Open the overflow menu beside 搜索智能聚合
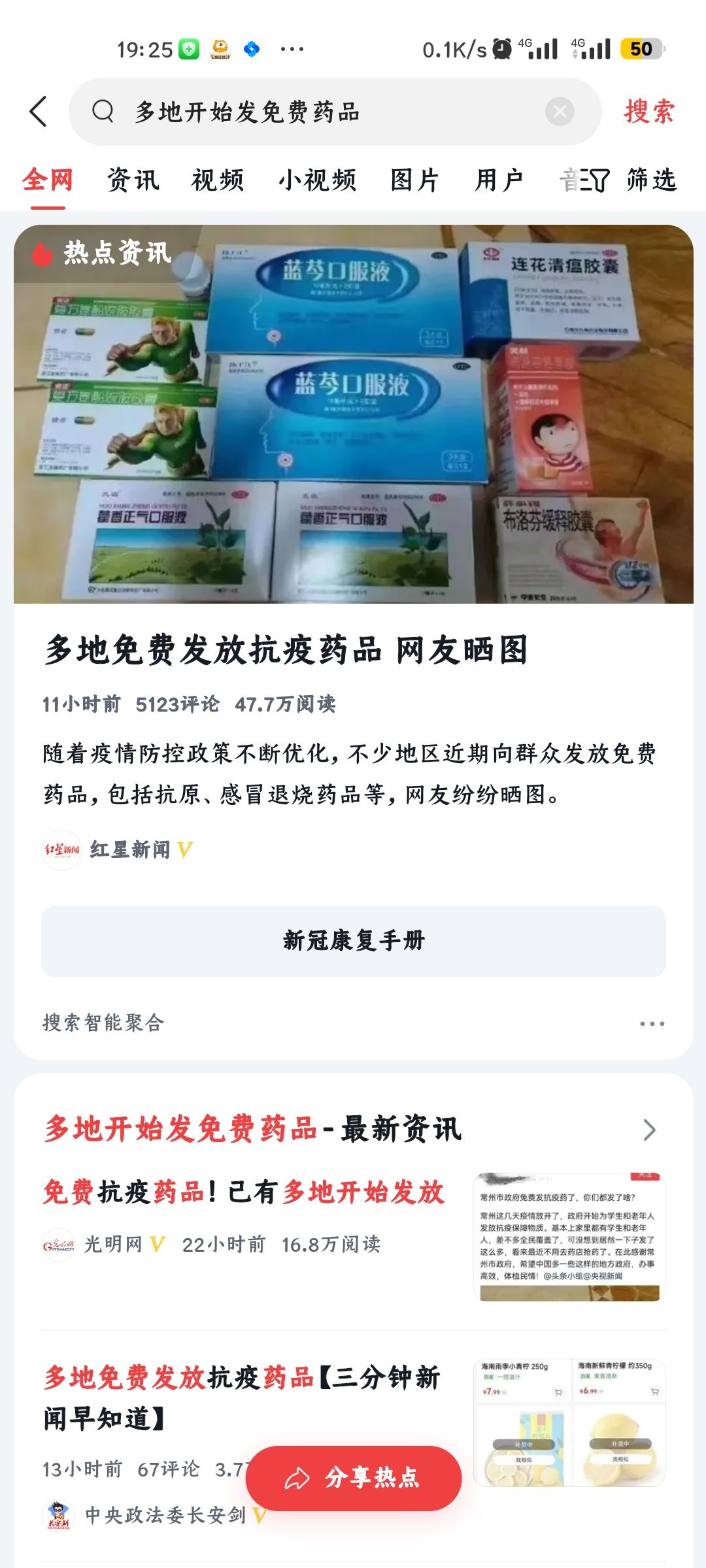The image size is (706, 1568). coord(652,1024)
